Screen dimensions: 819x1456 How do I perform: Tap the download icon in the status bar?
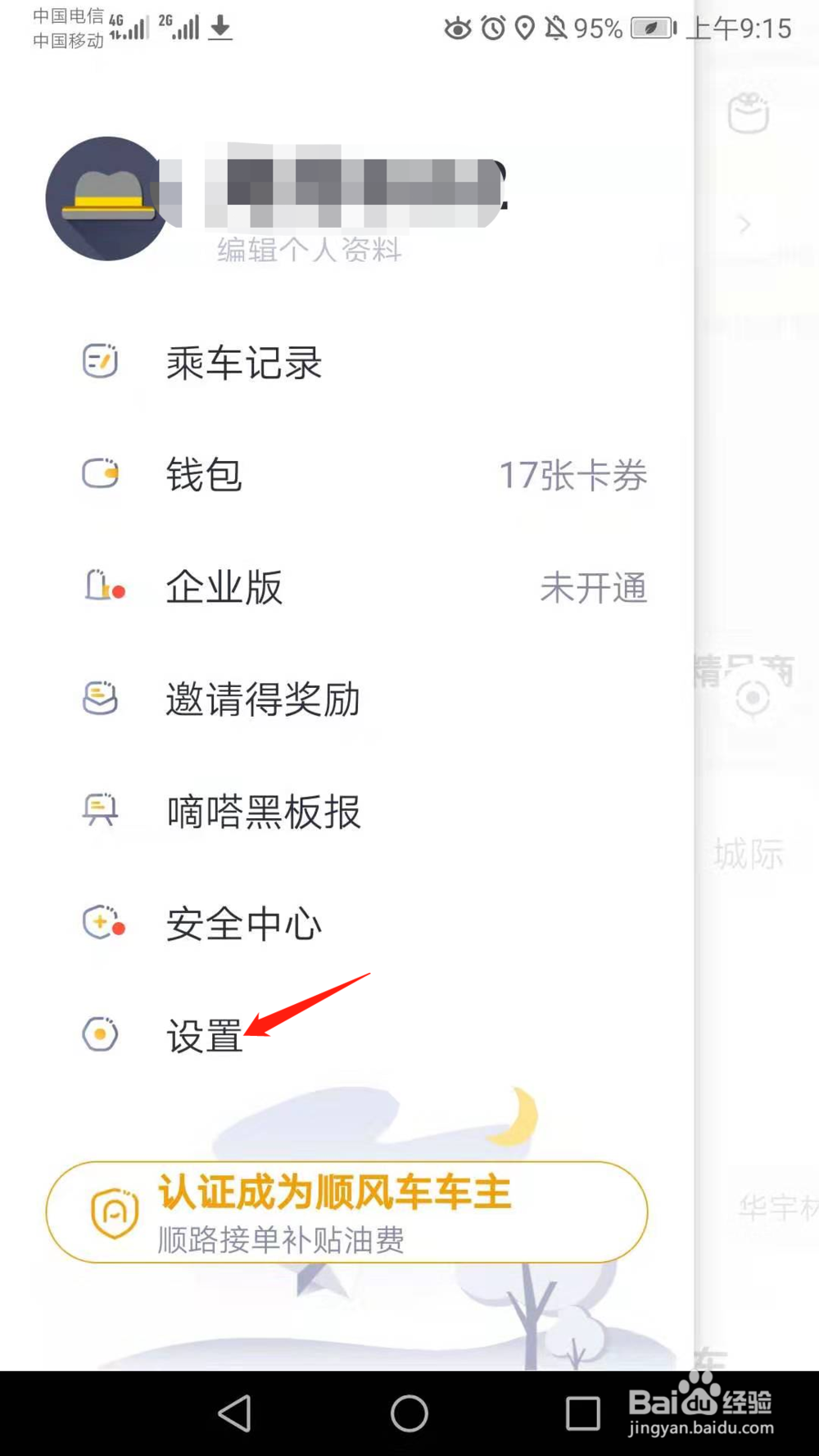(219, 29)
